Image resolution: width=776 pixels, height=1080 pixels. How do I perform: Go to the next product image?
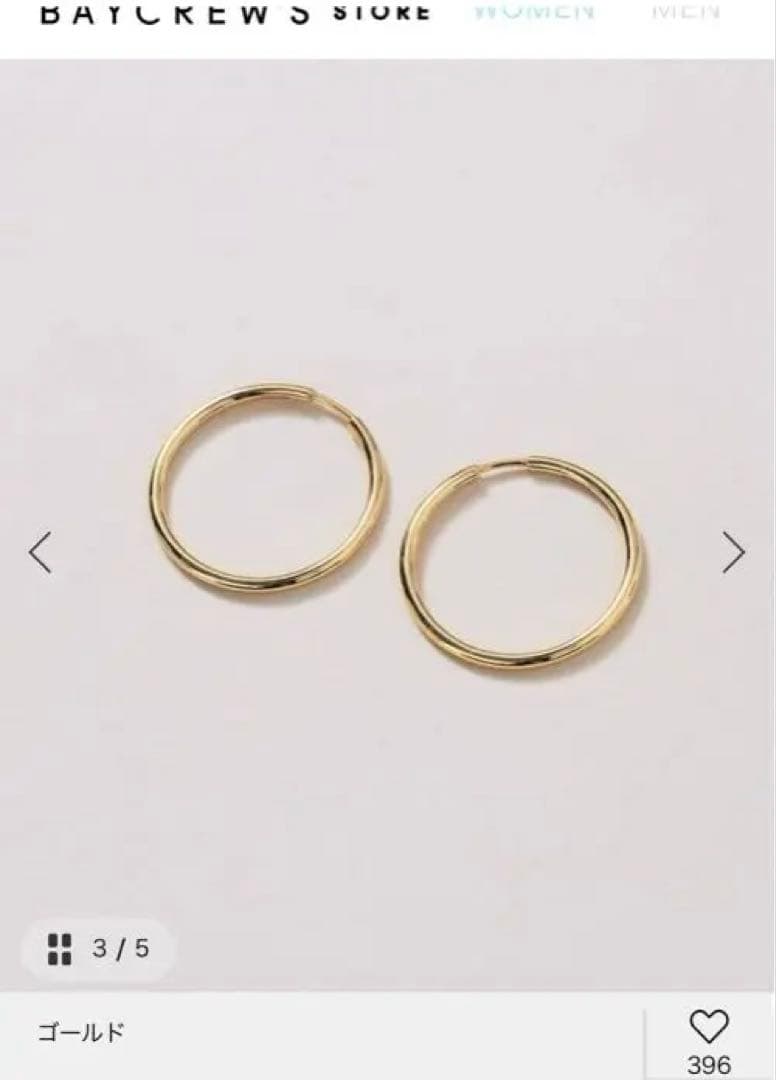tap(734, 552)
